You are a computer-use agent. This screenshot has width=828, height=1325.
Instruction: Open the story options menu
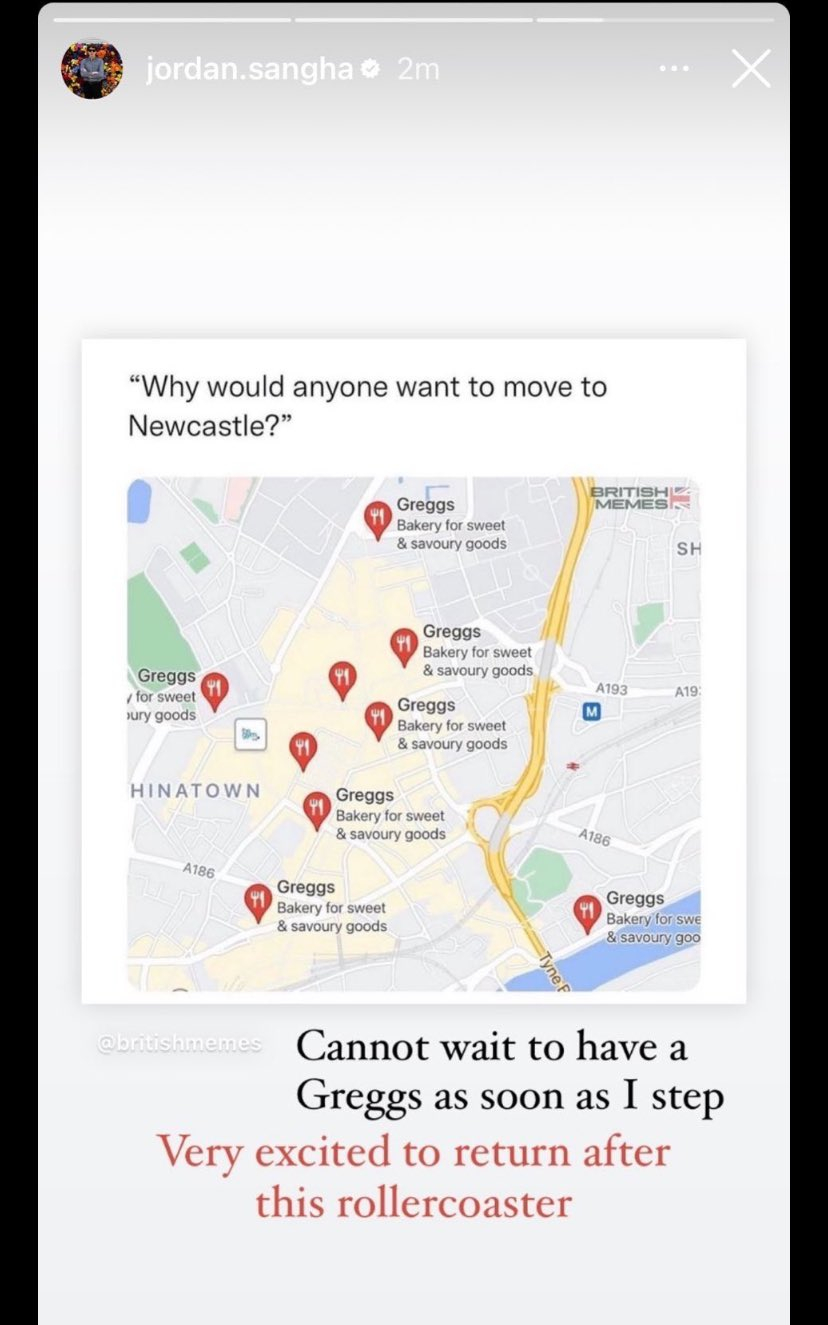click(674, 69)
